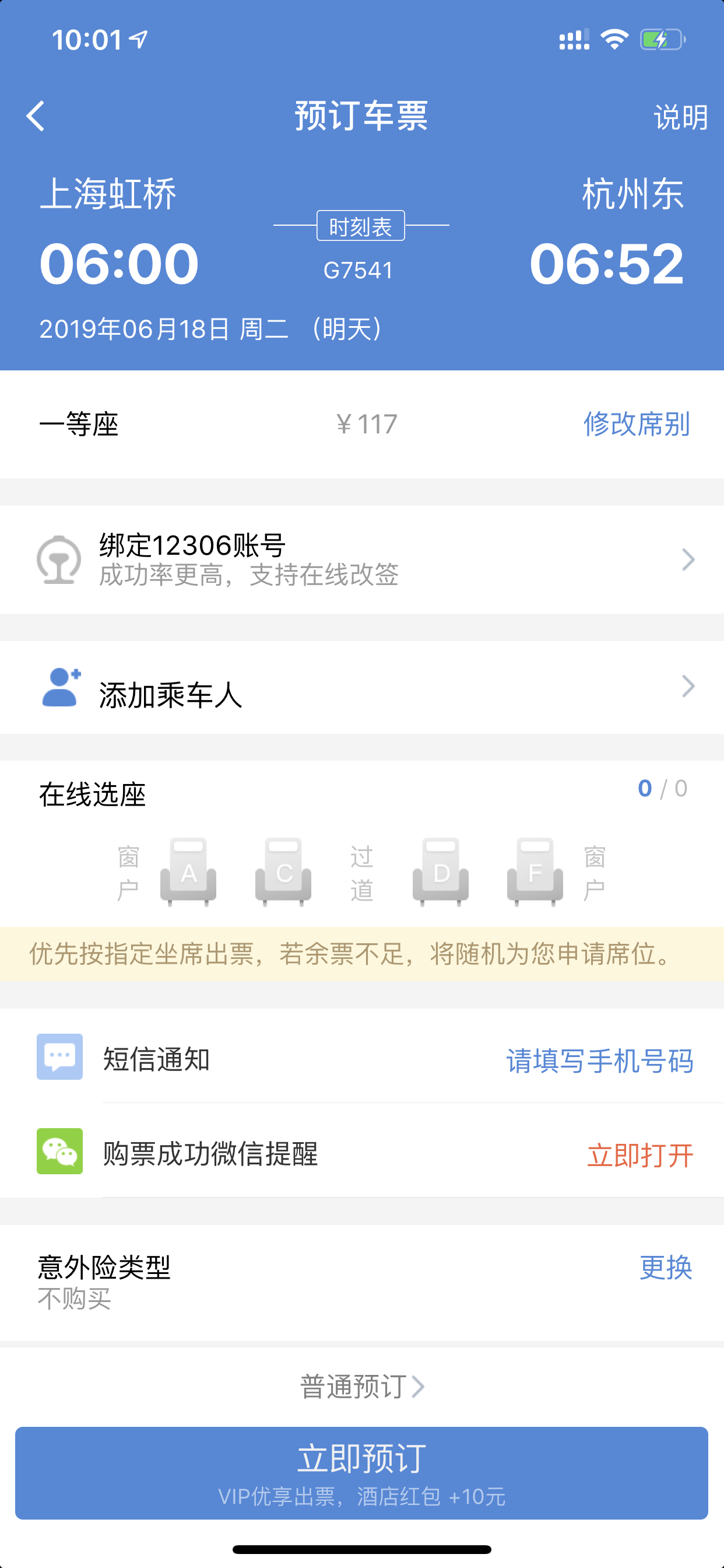
Task: Pick seat D beside the aisle
Action: tap(441, 871)
